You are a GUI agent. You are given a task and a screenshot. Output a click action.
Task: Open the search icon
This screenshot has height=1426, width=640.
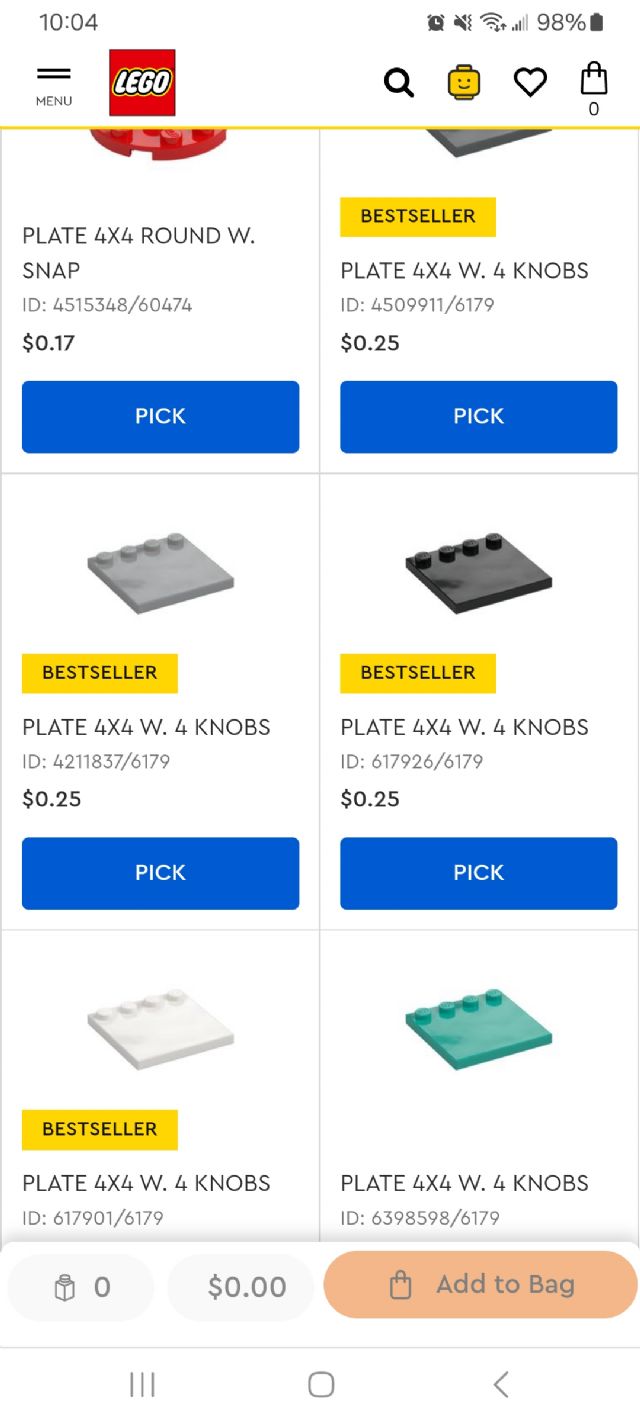tap(399, 83)
